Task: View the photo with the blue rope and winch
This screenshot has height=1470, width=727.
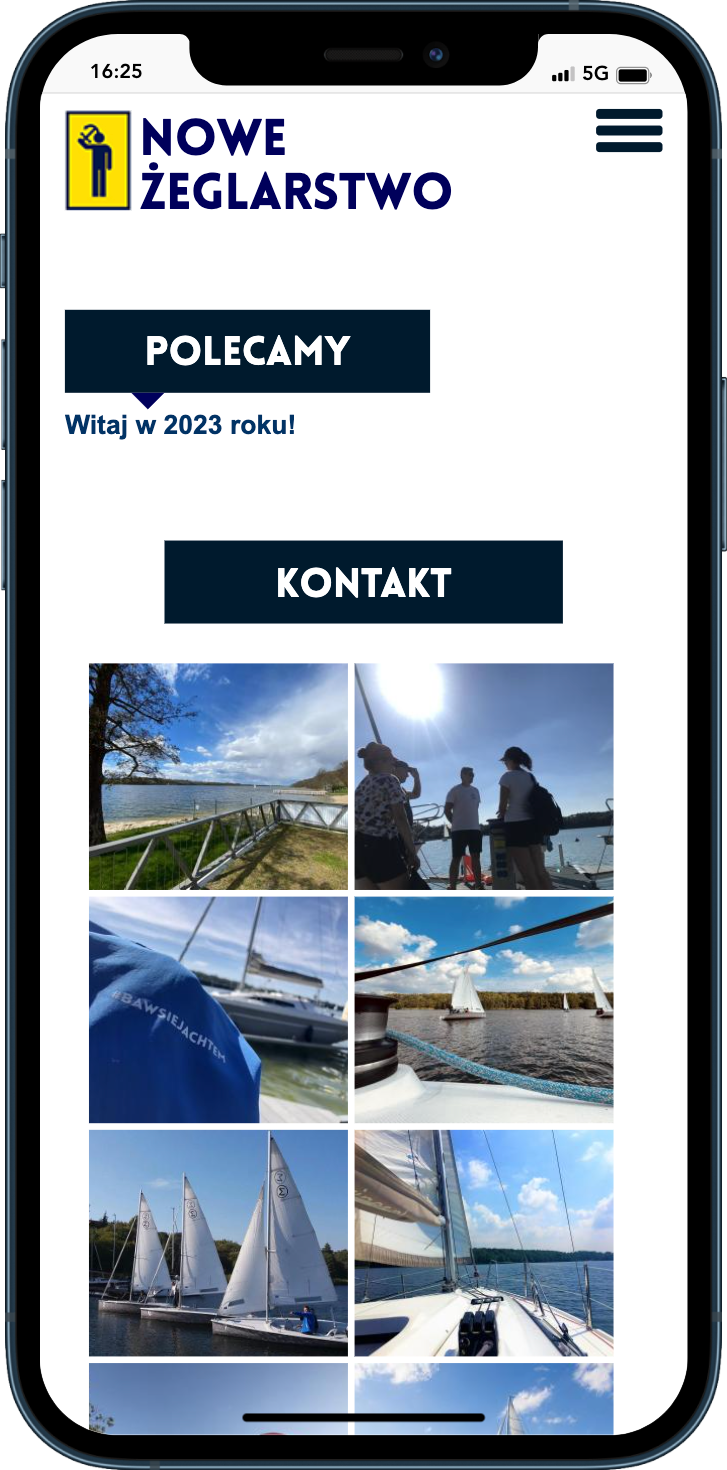Action: pyautogui.click(x=484, y=1009)
